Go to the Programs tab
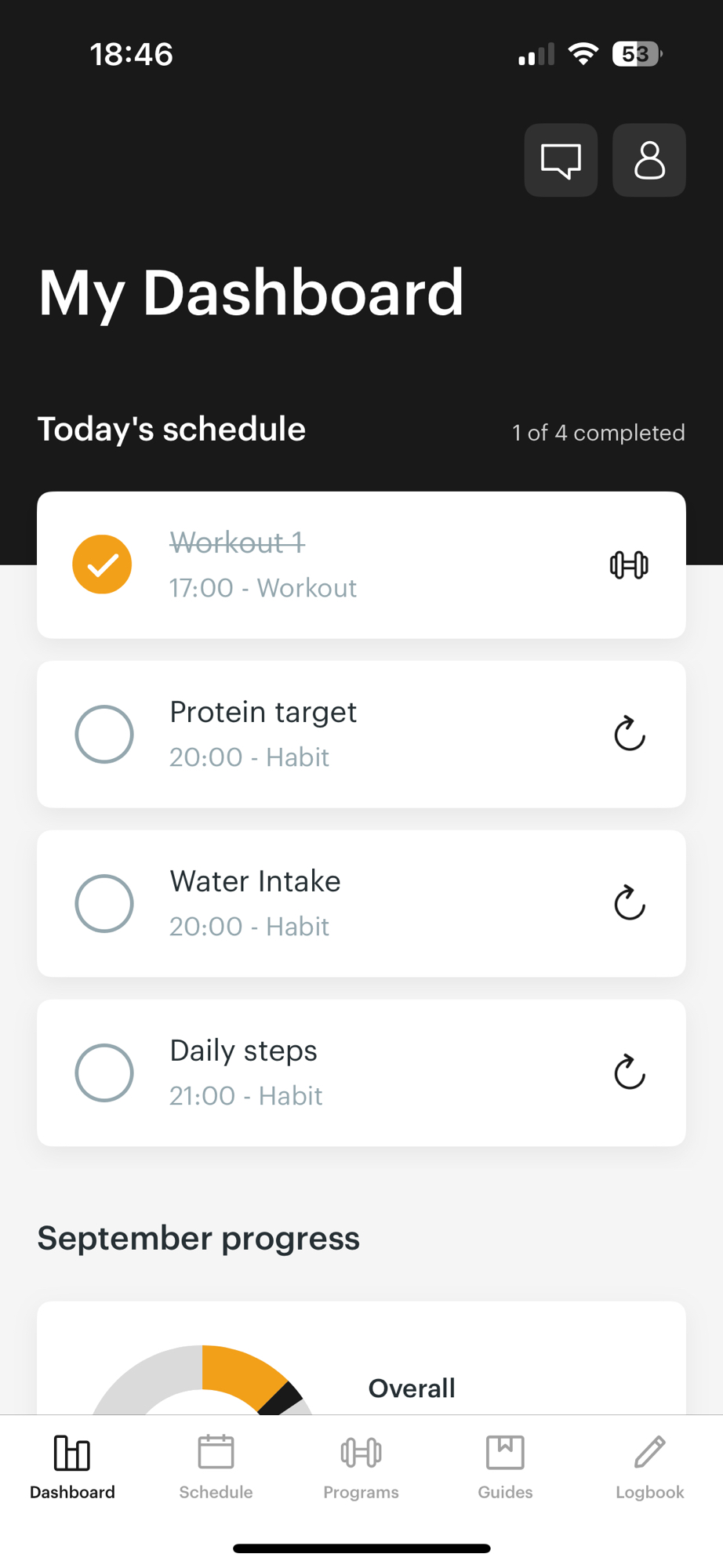The width and height of the screenshot is (723, 1568). coord(361,1466)
